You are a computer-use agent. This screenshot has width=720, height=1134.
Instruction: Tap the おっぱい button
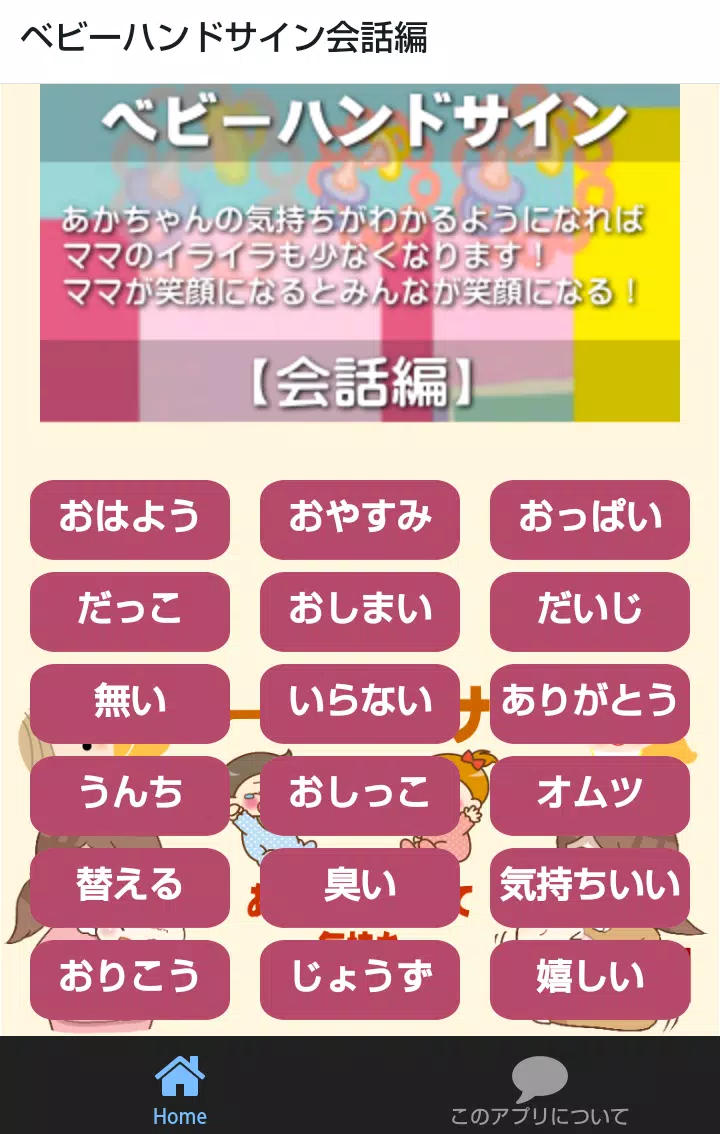(589, 519)
